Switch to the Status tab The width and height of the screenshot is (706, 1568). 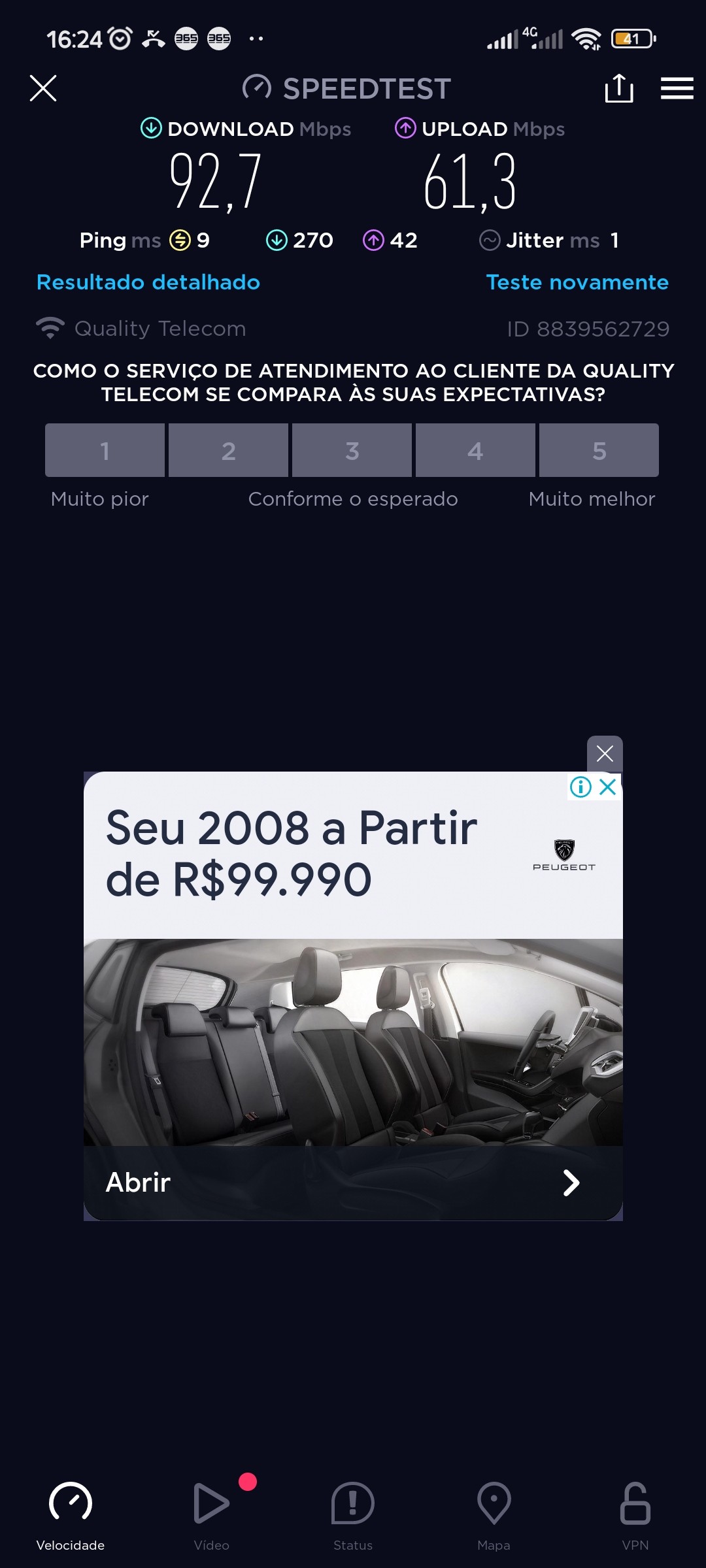[353, 1514]
